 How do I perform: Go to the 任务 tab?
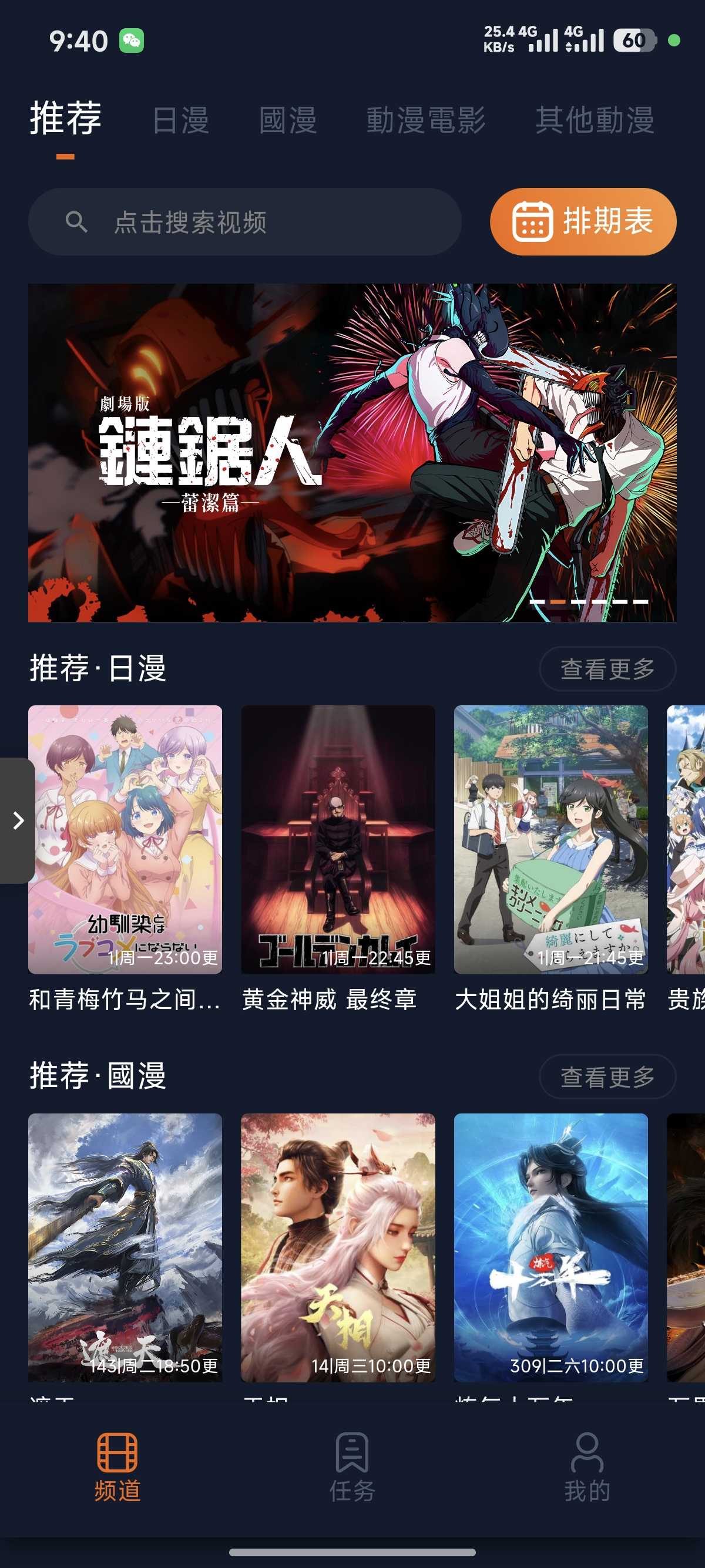[352, 1467]
